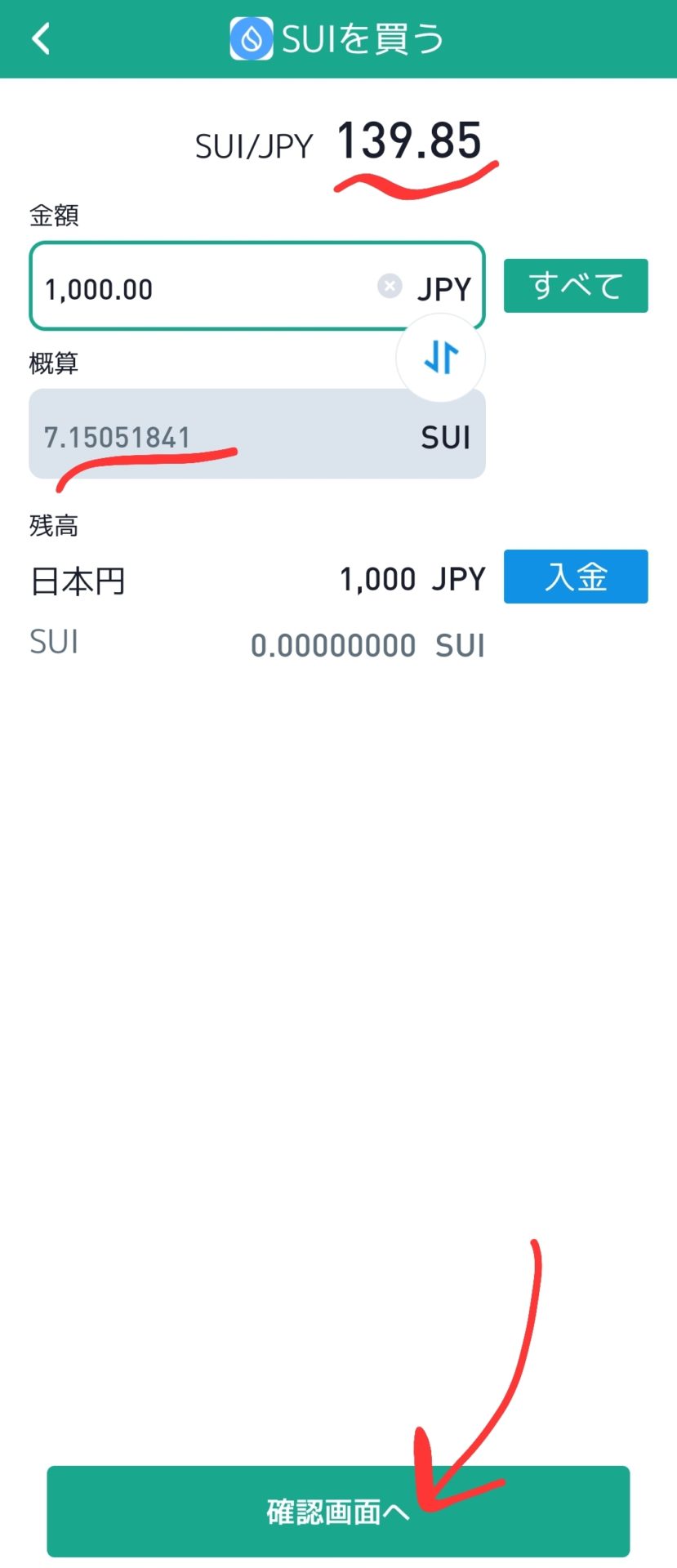The image size is (677, 1568).
Task: Tap the JPY label inside the amount box
Action: click(443, 287)
